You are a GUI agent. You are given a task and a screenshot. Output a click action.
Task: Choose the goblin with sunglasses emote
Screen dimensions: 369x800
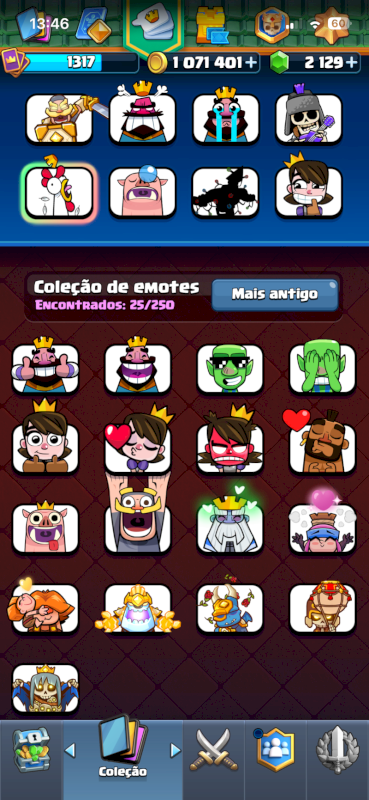pos(230,368)
